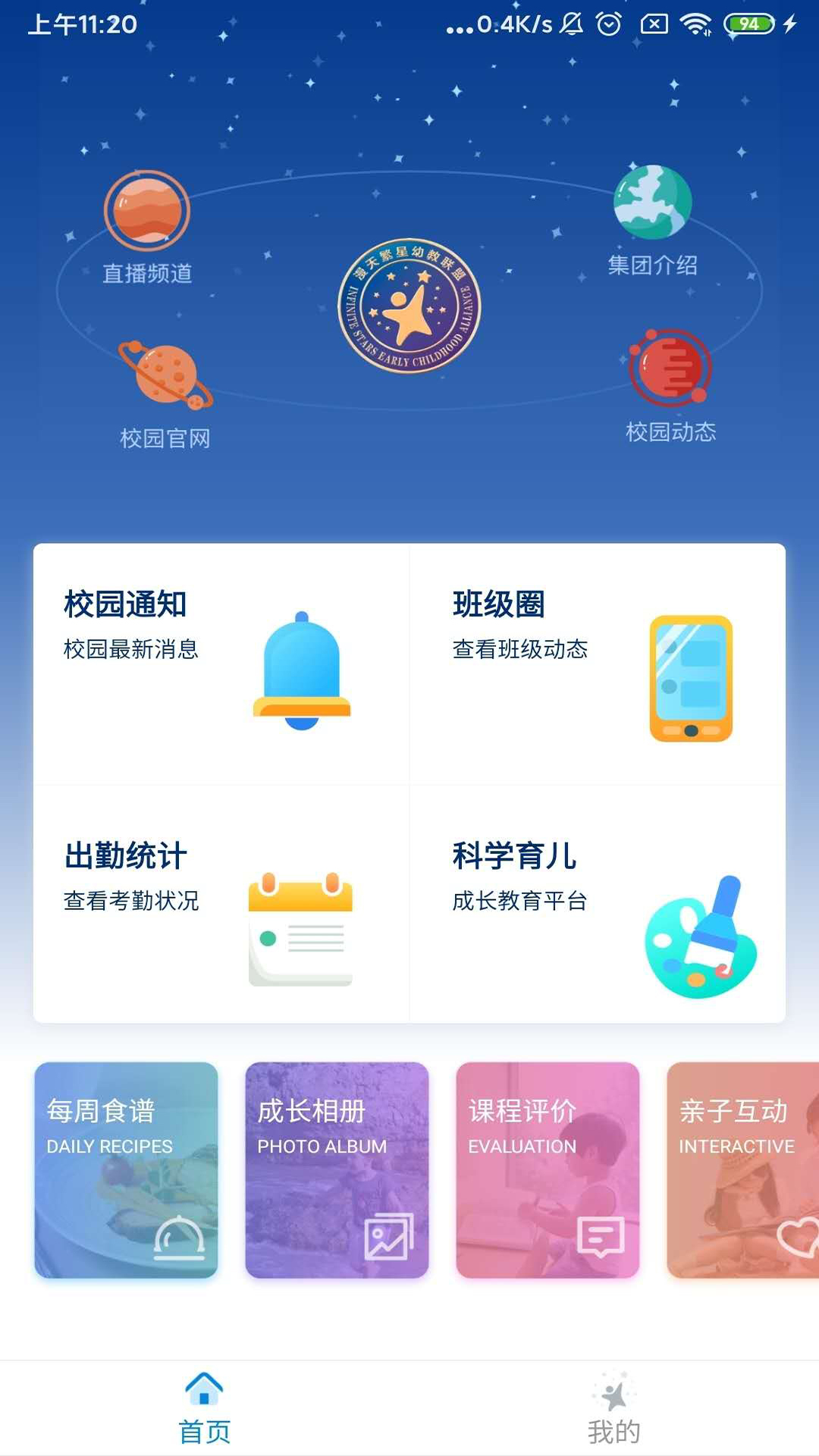819x1456 pixels.
Task: Open 每周食谱 Daily Recipes tile
Action: pos(126,1170)
